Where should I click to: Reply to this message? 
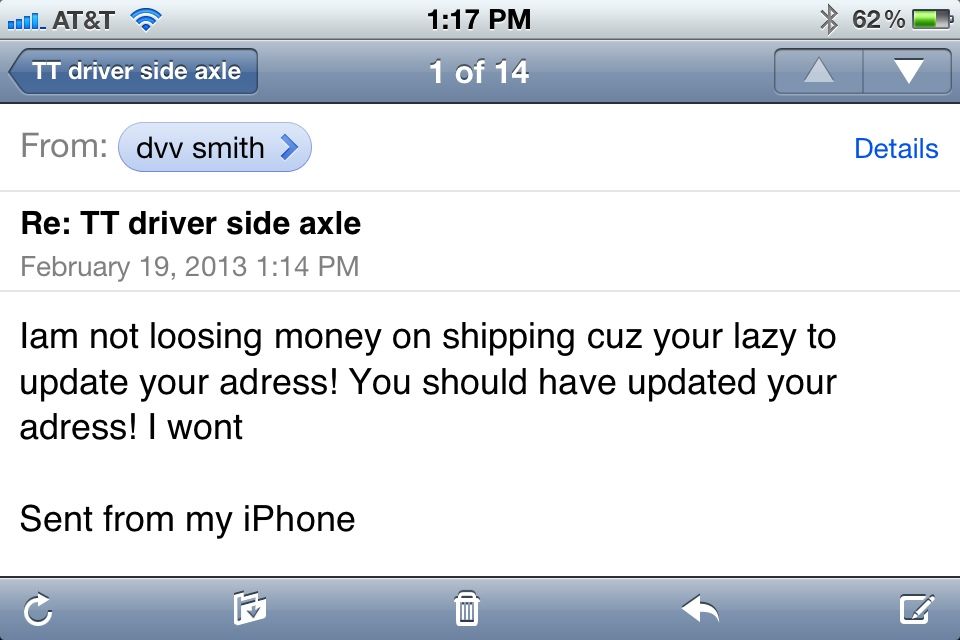coord(700,608)
